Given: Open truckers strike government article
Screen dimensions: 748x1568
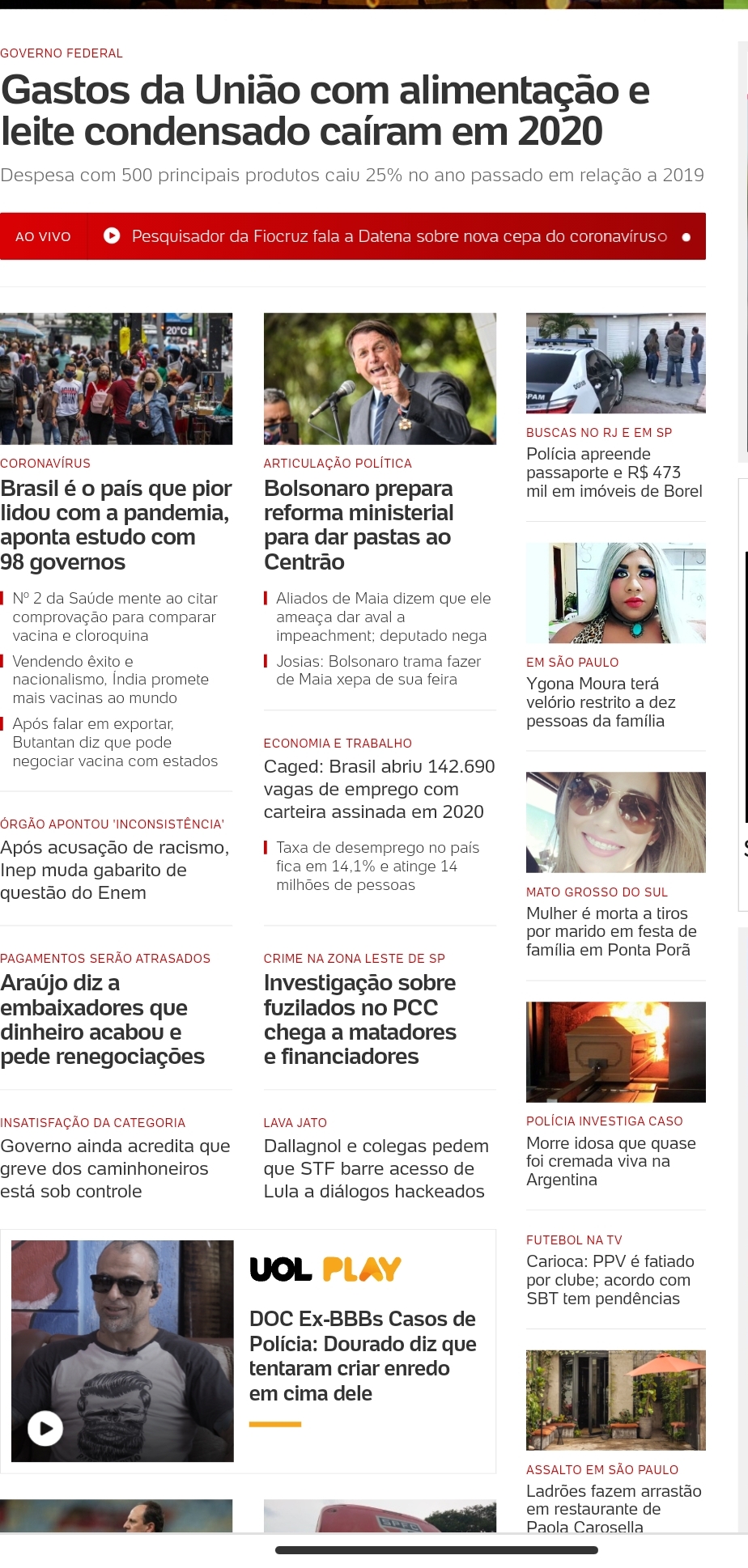Looking at the screenshot, I should pos(115,1168).
